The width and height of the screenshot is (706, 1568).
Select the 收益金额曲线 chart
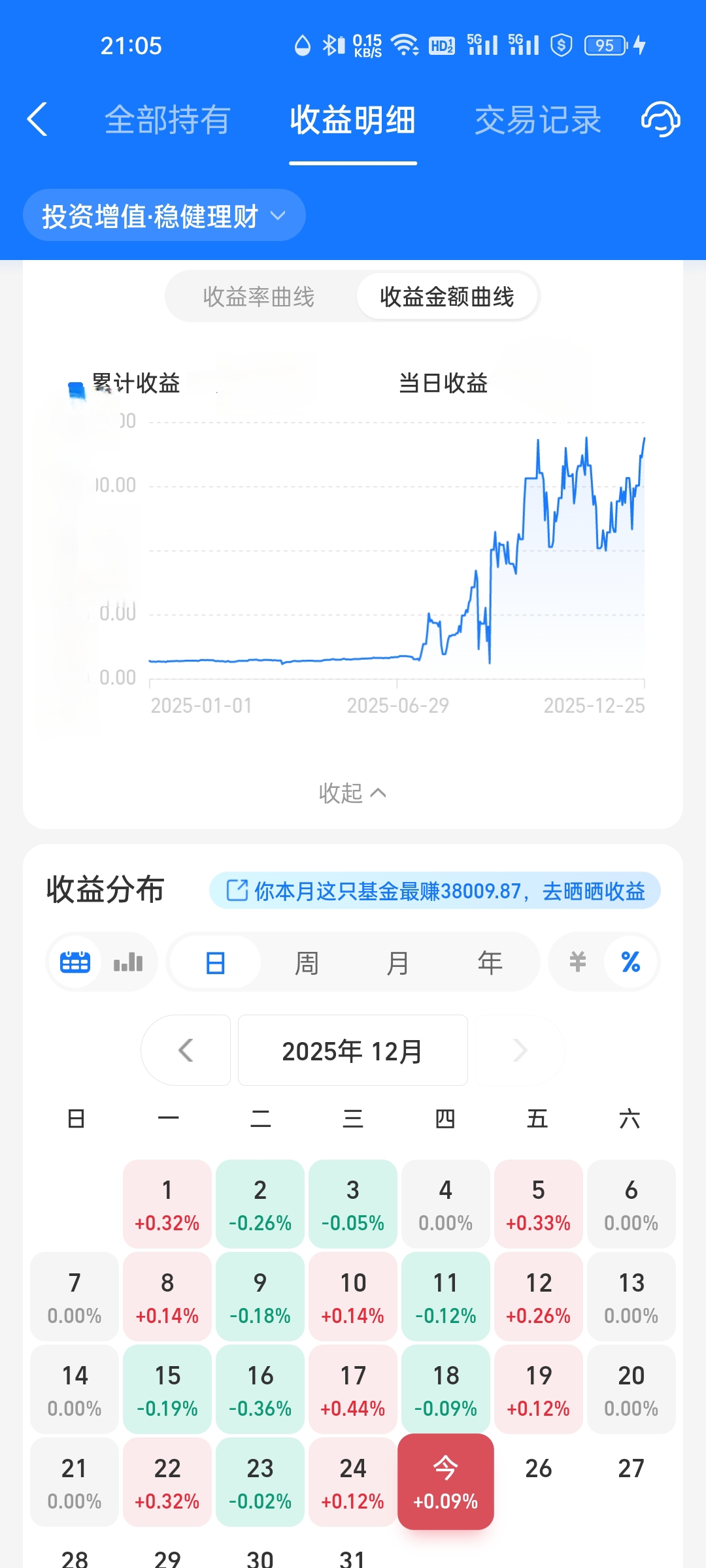click(x=447, y=297)
